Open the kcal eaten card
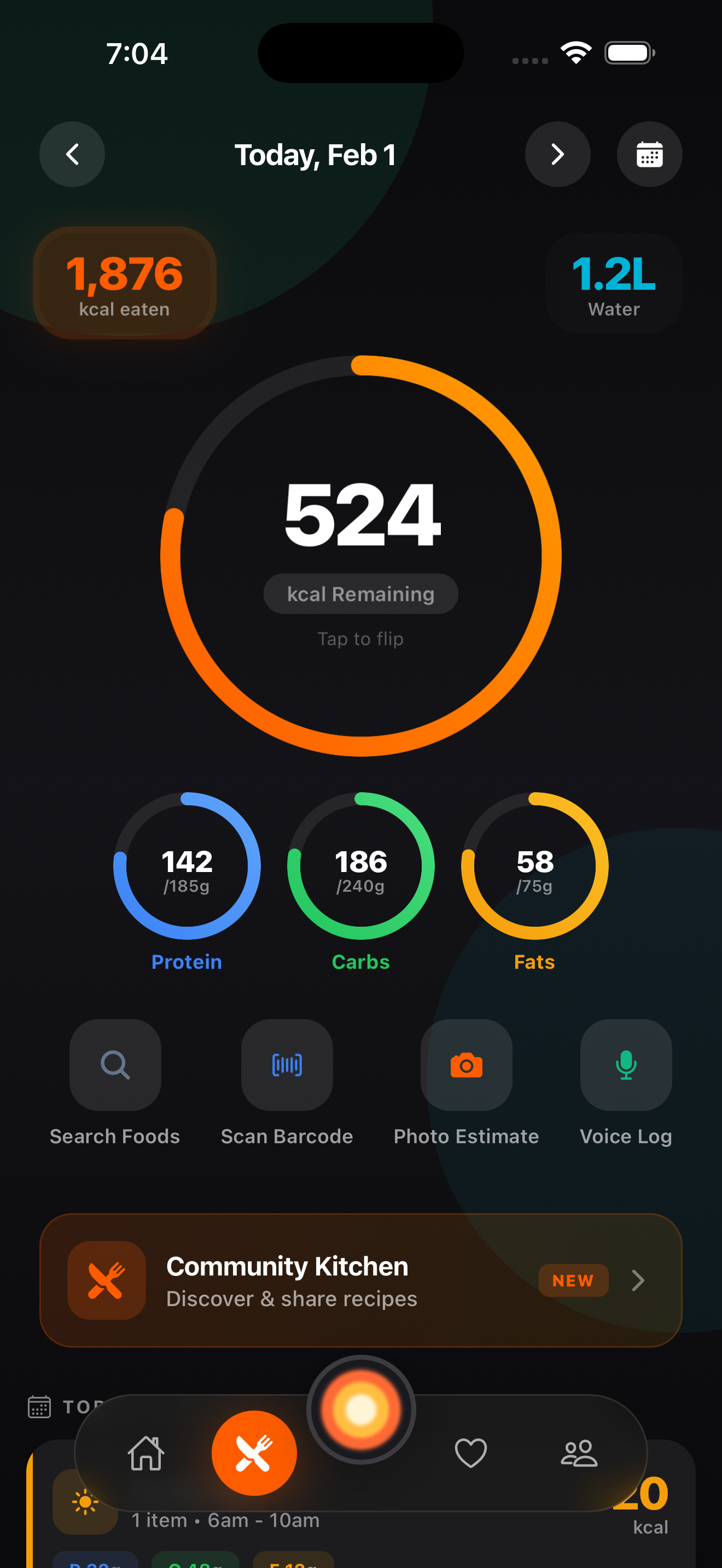 pos(124,284)
